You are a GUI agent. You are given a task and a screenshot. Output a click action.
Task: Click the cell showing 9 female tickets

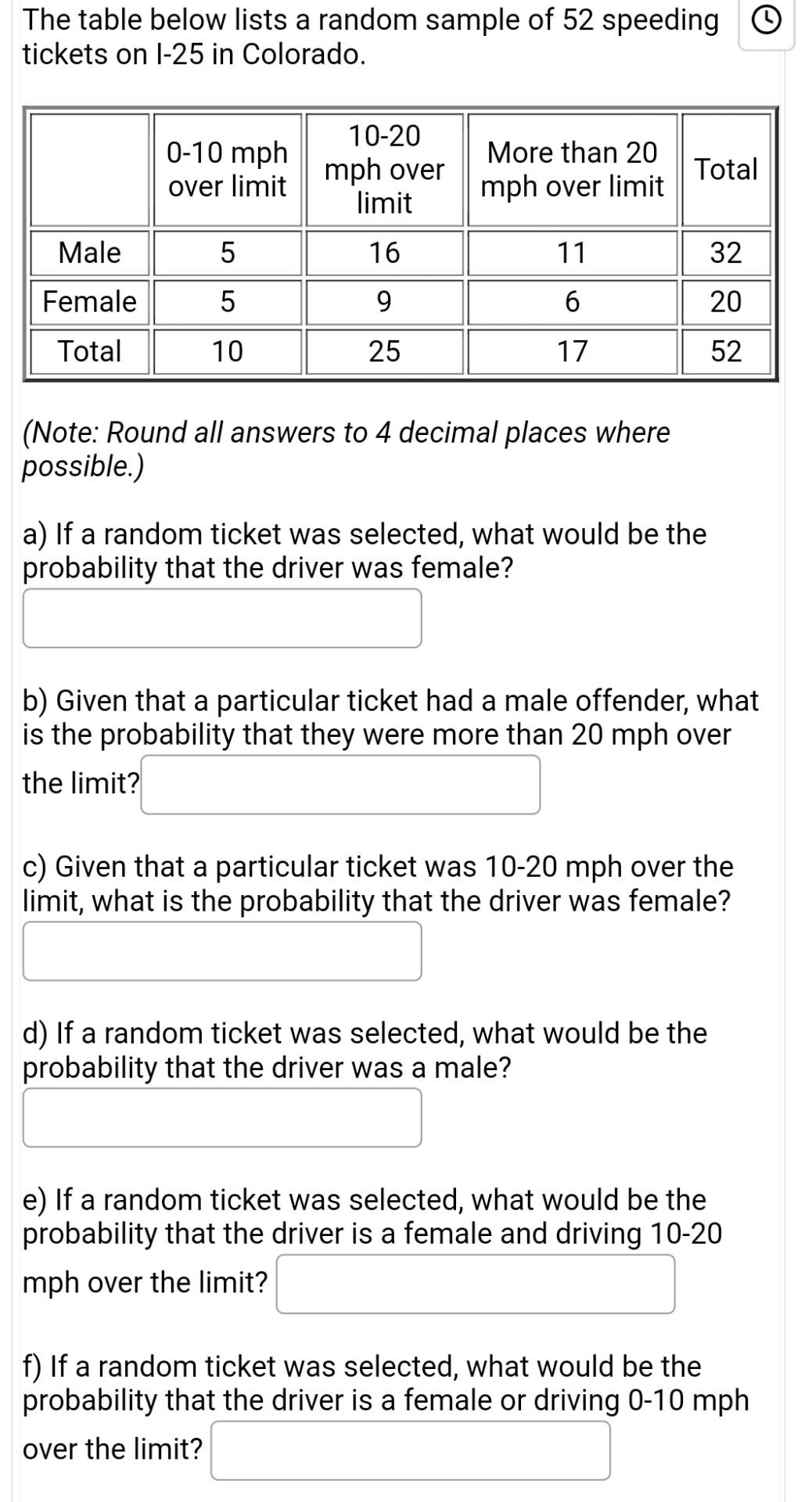(385, 302)
